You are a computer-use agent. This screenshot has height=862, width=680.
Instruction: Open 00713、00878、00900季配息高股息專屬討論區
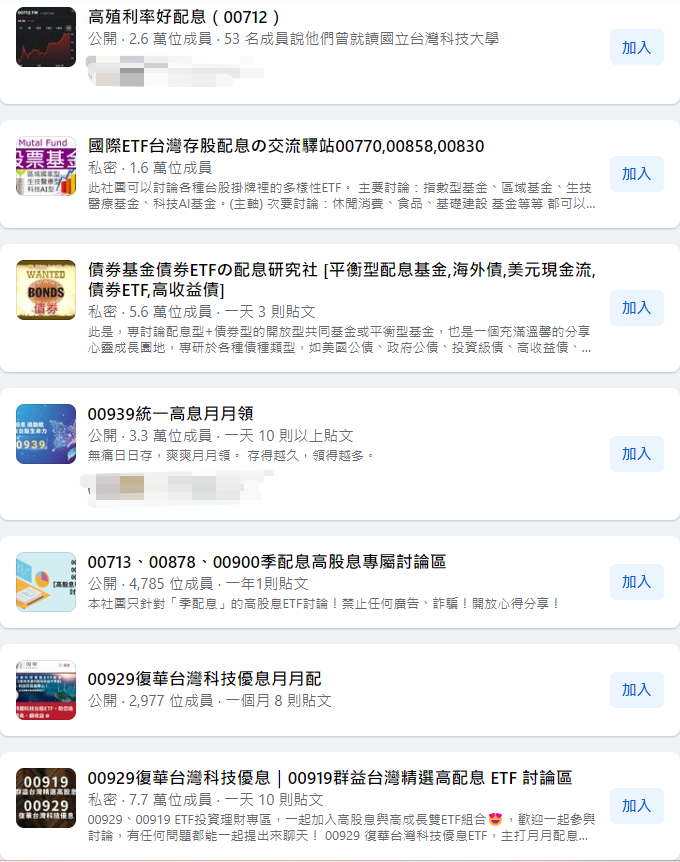click(x=266, y=562)
